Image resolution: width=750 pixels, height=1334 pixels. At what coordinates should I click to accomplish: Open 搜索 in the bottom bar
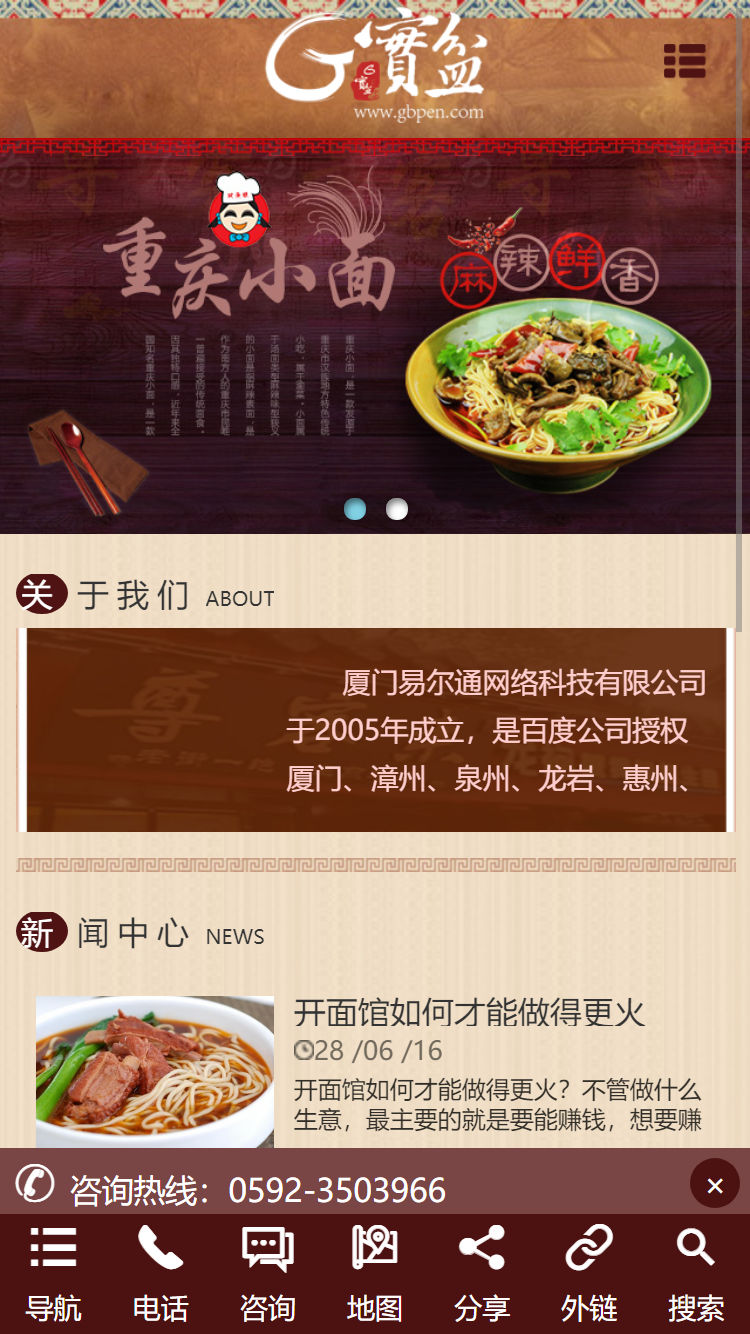[x=696, y=1274]
